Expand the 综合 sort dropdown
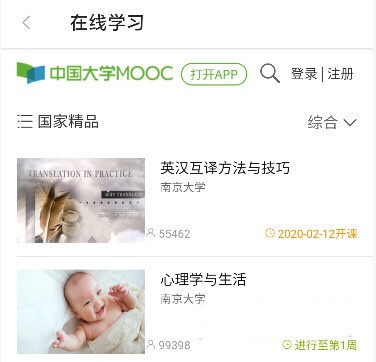 (332, 122)
